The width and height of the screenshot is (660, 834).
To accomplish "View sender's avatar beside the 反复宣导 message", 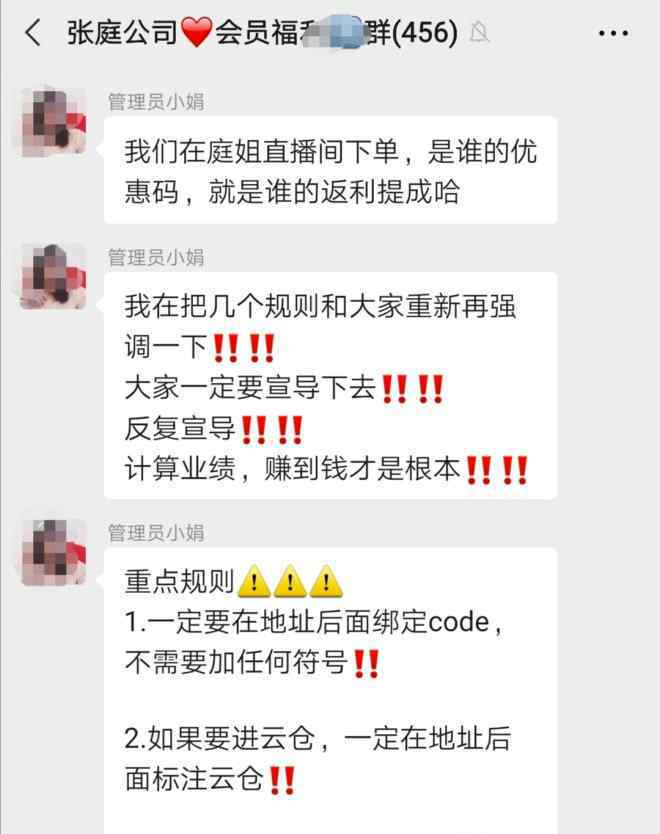I will (x=54, y=275).
